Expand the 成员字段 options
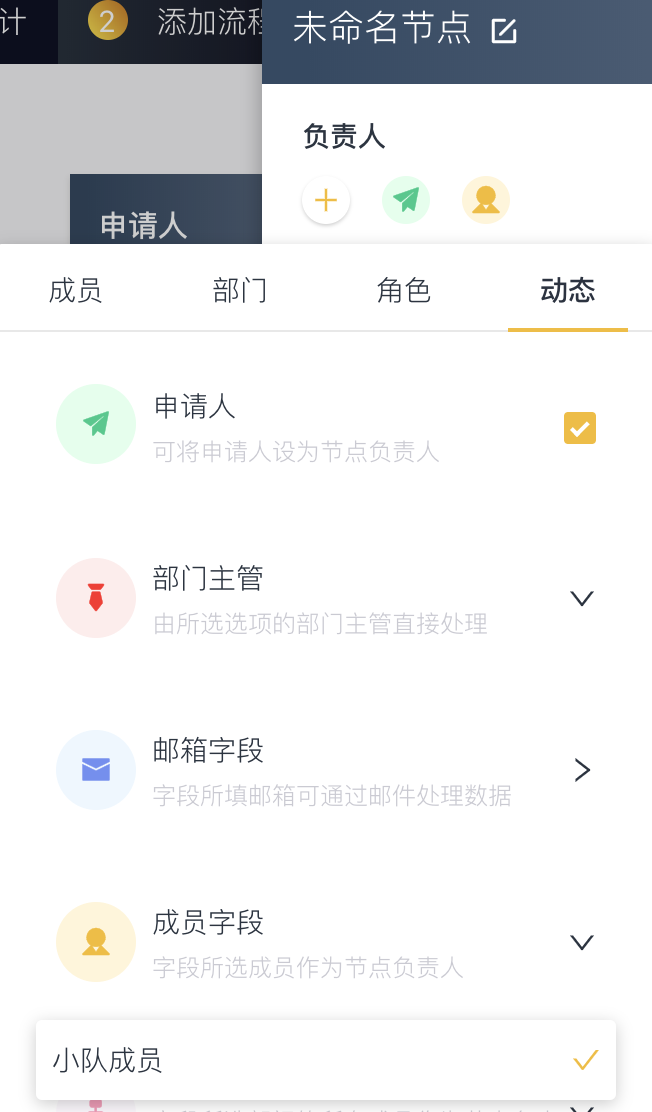 pos(581,942)
